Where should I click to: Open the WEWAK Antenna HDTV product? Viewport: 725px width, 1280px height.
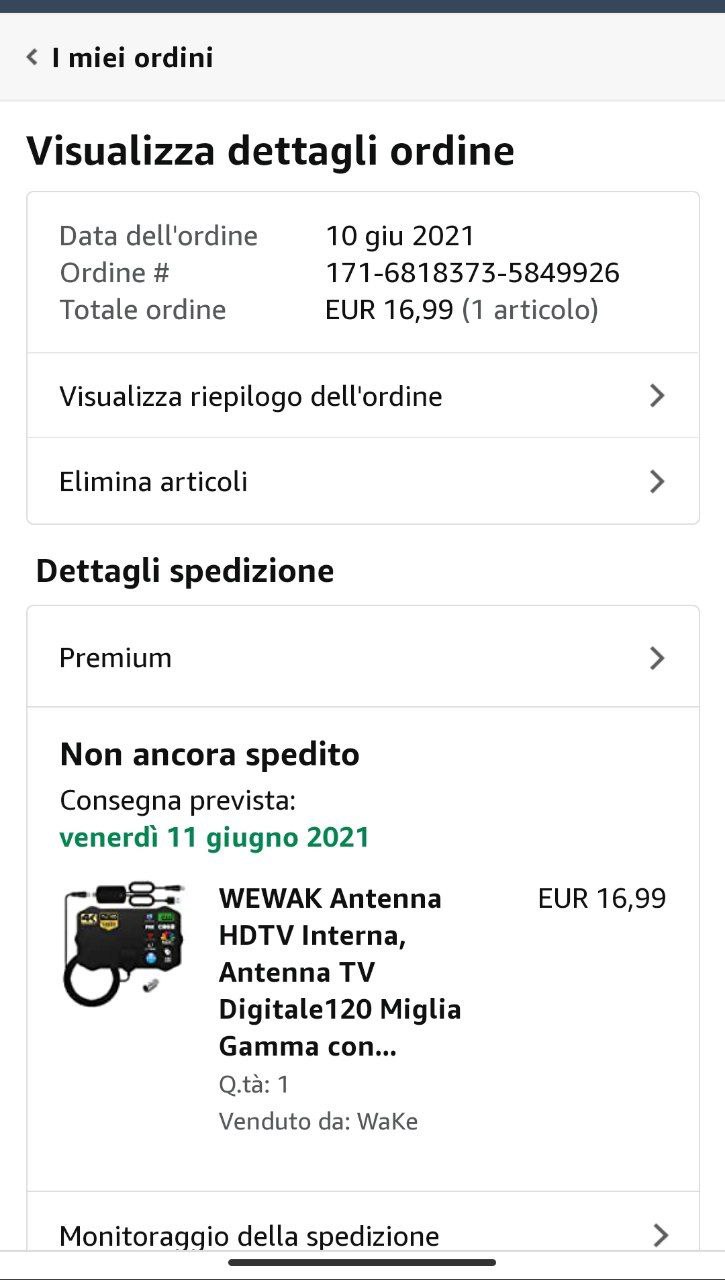(x=330, y=972)
